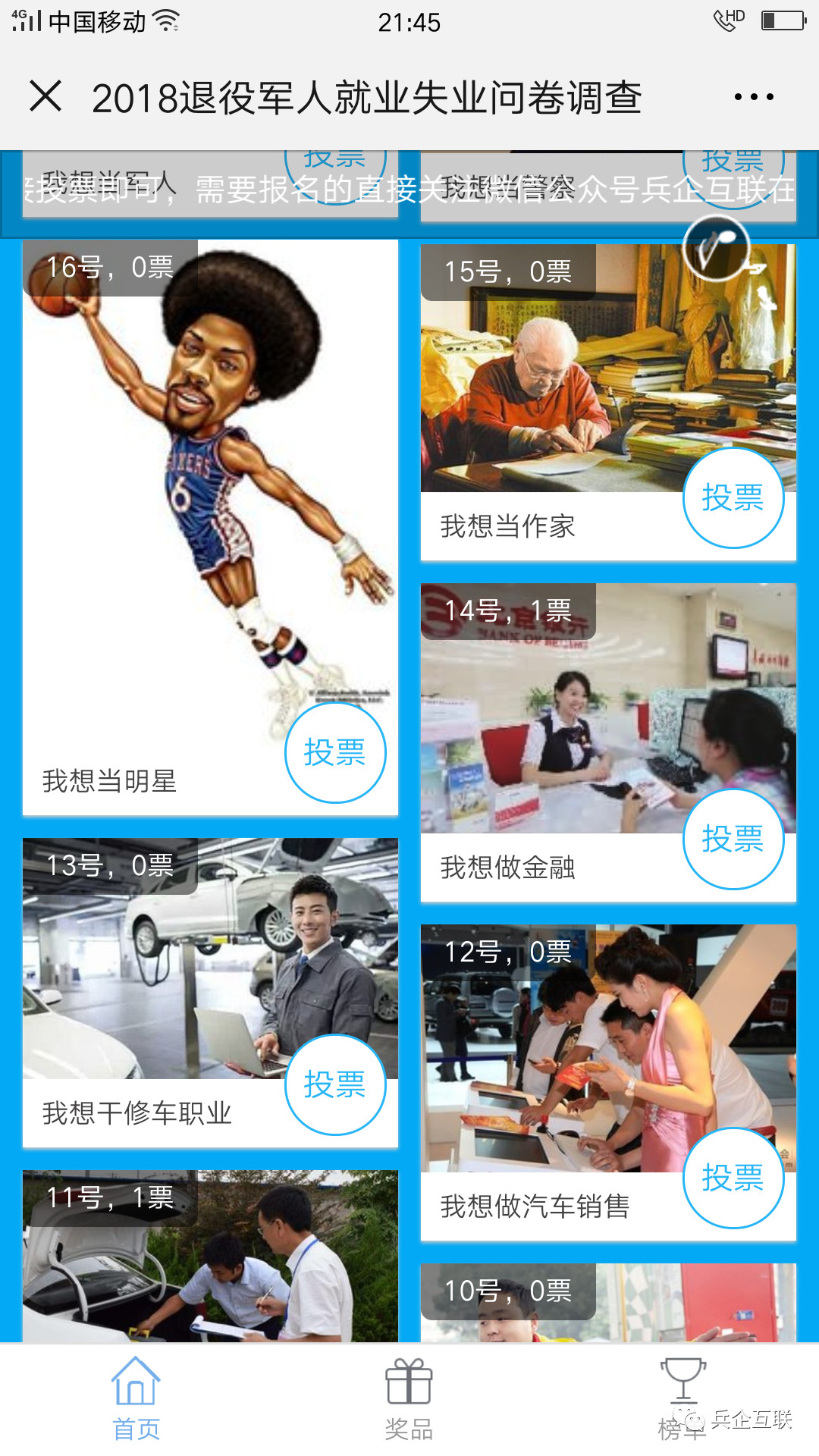The height and width of the screenshot is (1456, 819).
Task: Switch to the 首页 tab
Action: tap(136, 1399)
